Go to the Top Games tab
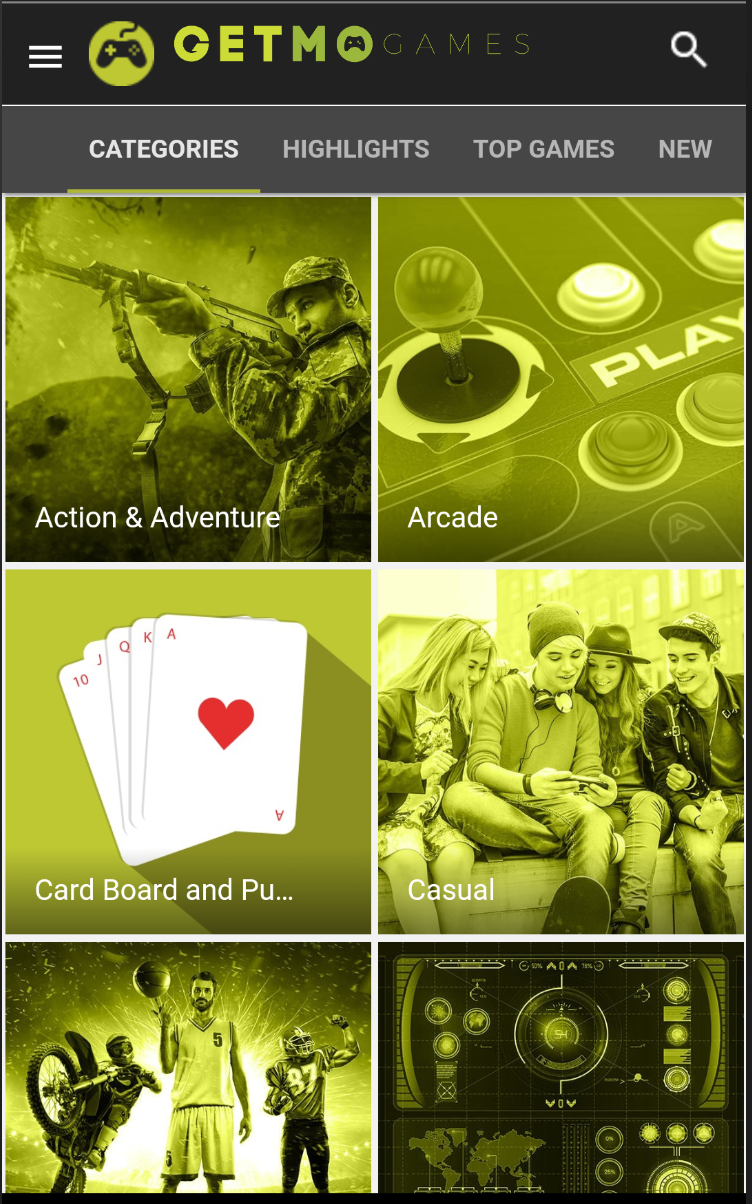The height and width of the screenshot is (1204, 752). tap(544, 150)
